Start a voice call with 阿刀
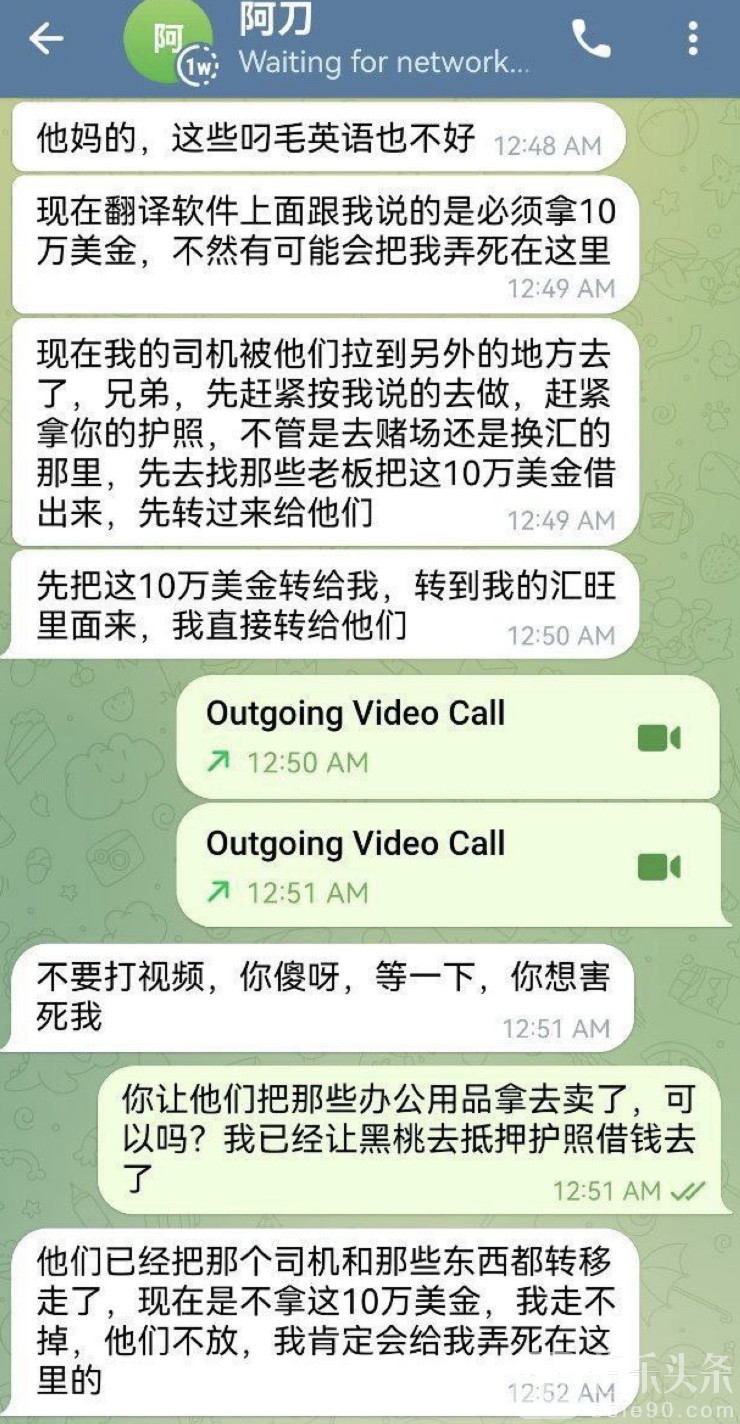This screenshot has width=740, height=1424. 591,39
